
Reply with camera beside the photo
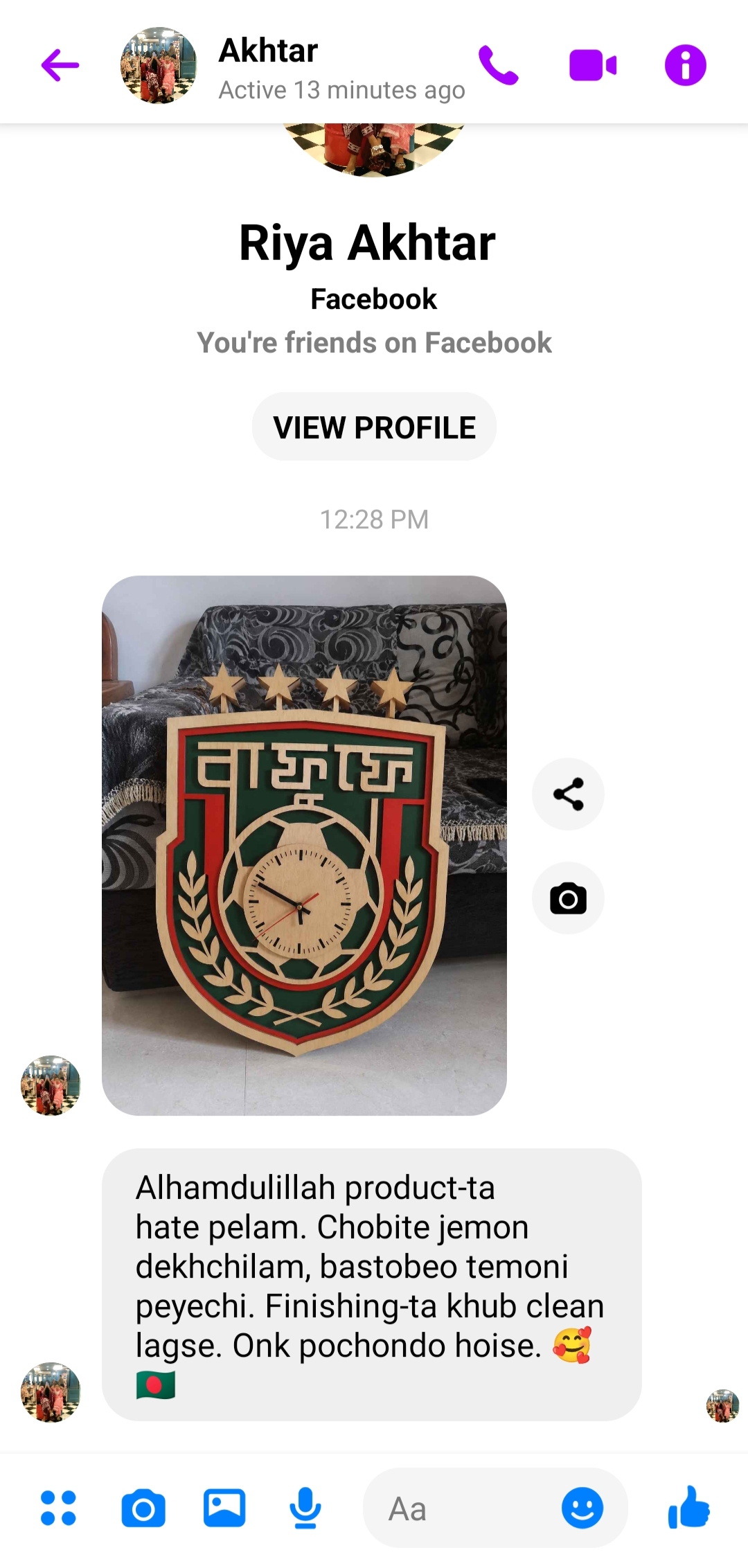coord(568,898)
